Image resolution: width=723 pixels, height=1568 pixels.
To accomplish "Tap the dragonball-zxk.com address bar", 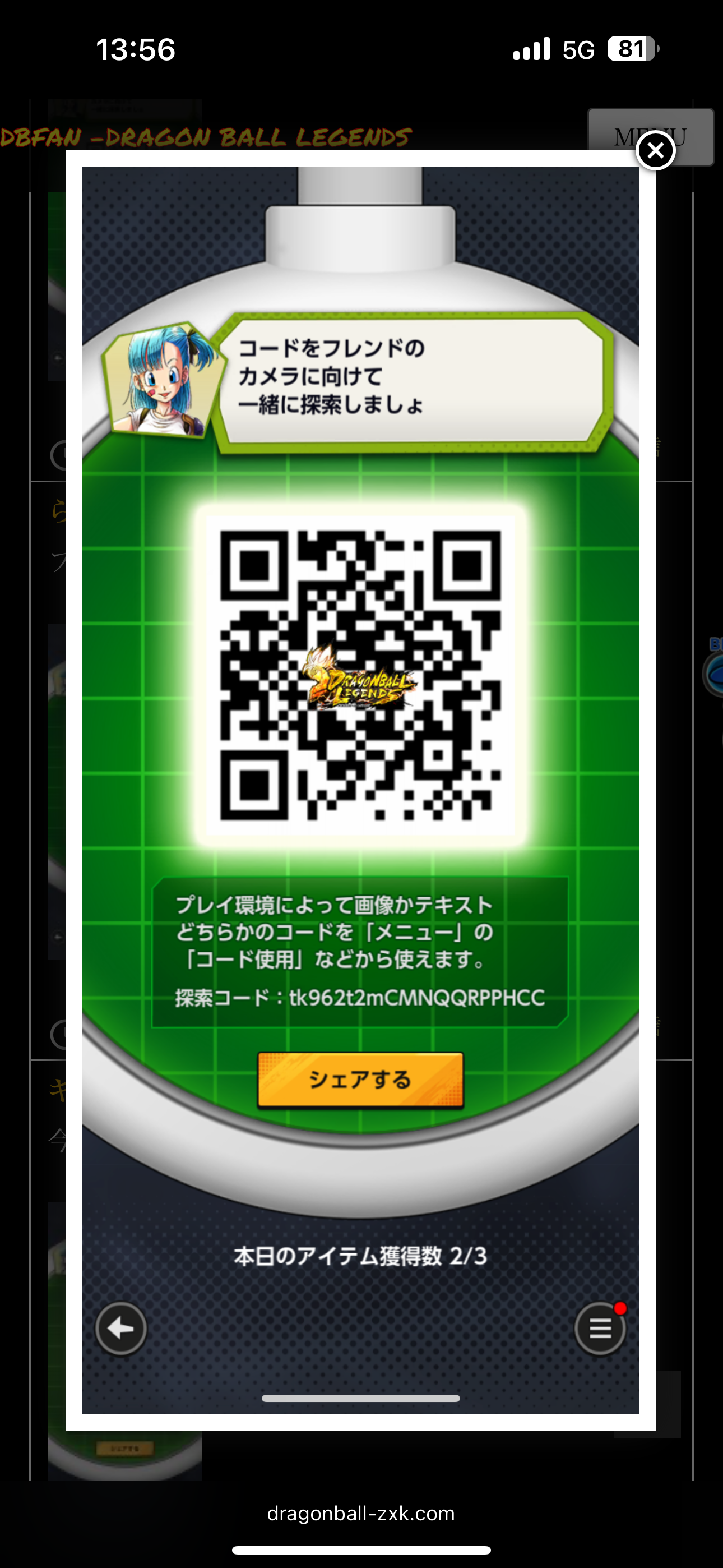I will point(361,1513).
